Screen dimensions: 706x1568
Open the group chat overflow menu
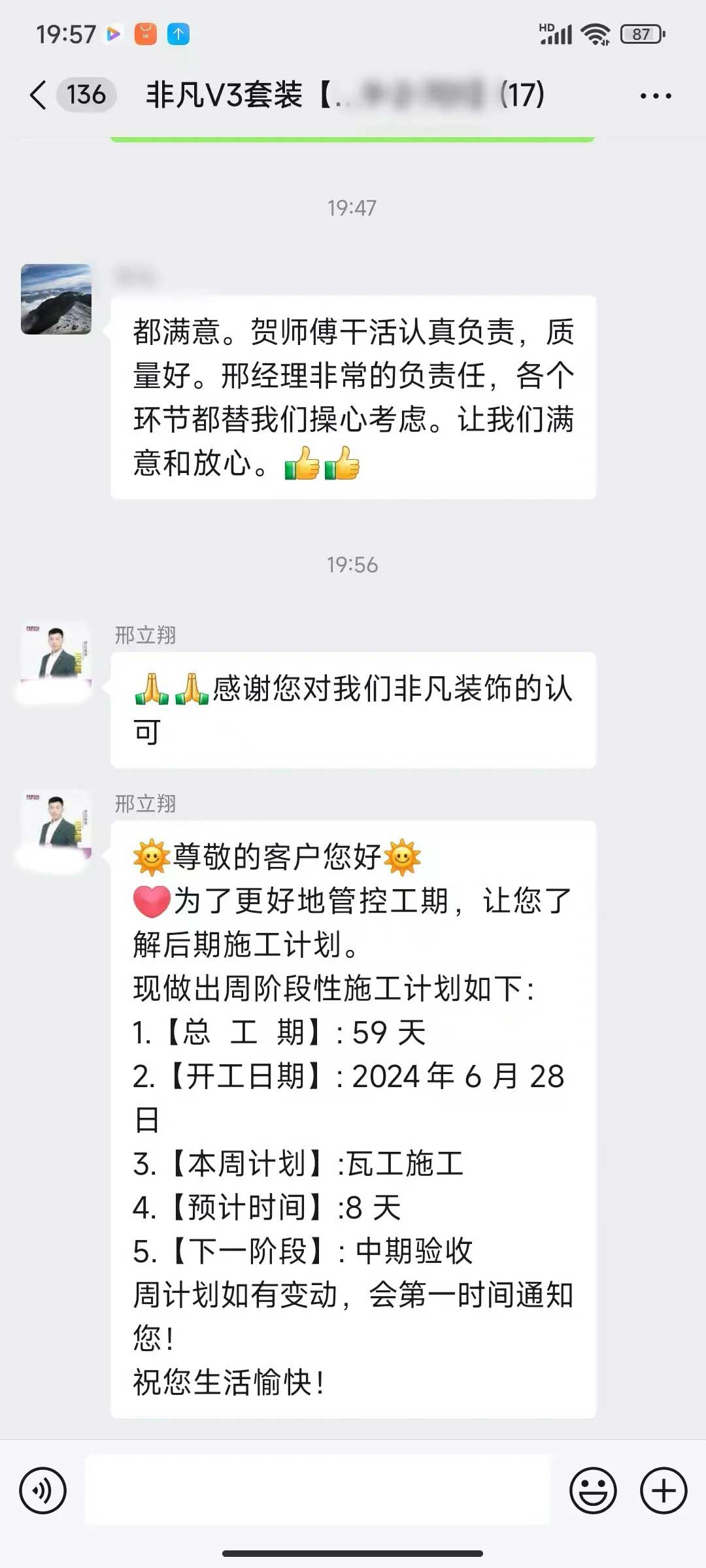655,96
